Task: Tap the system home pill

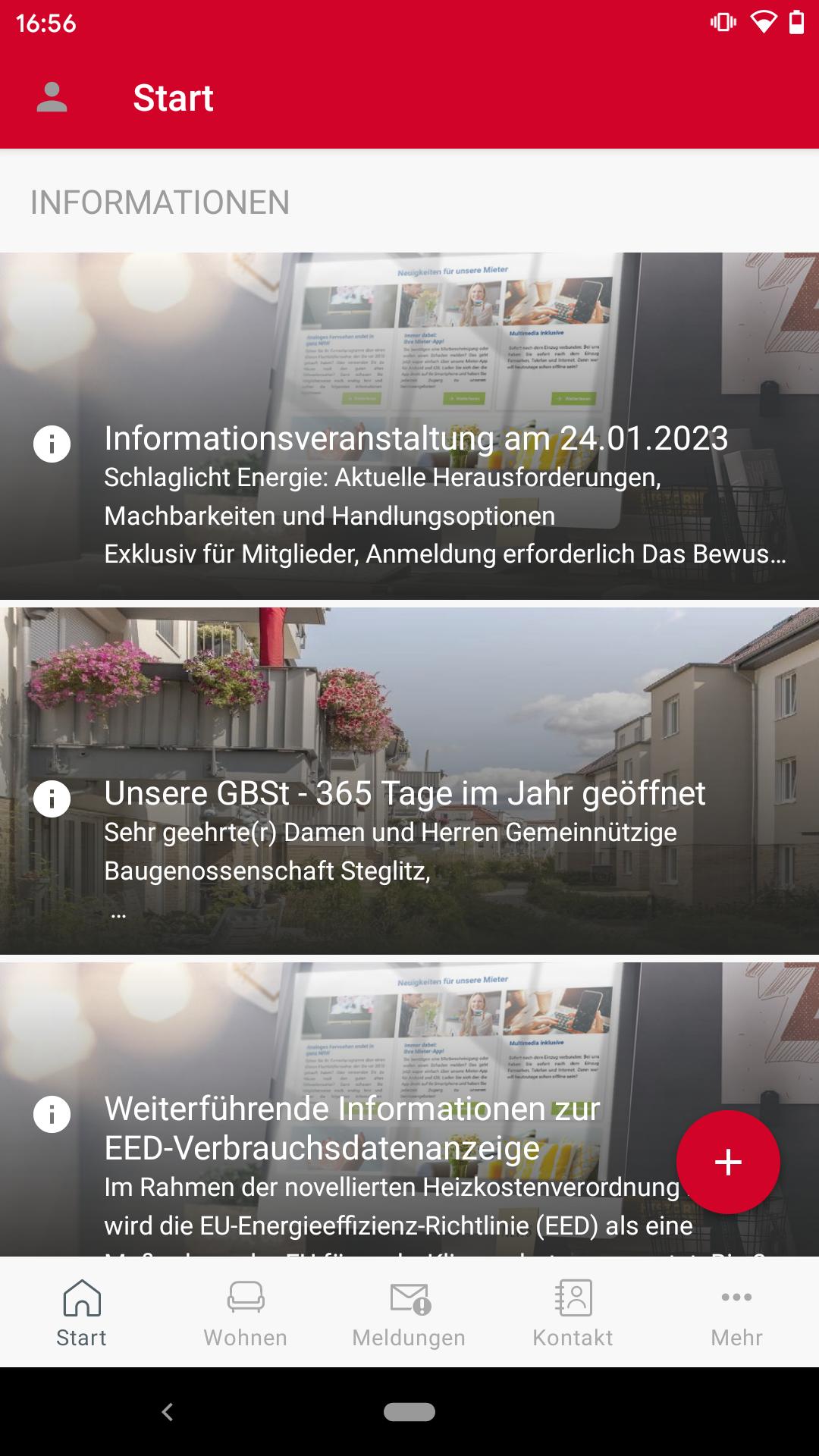Action: pos(409,1412)
